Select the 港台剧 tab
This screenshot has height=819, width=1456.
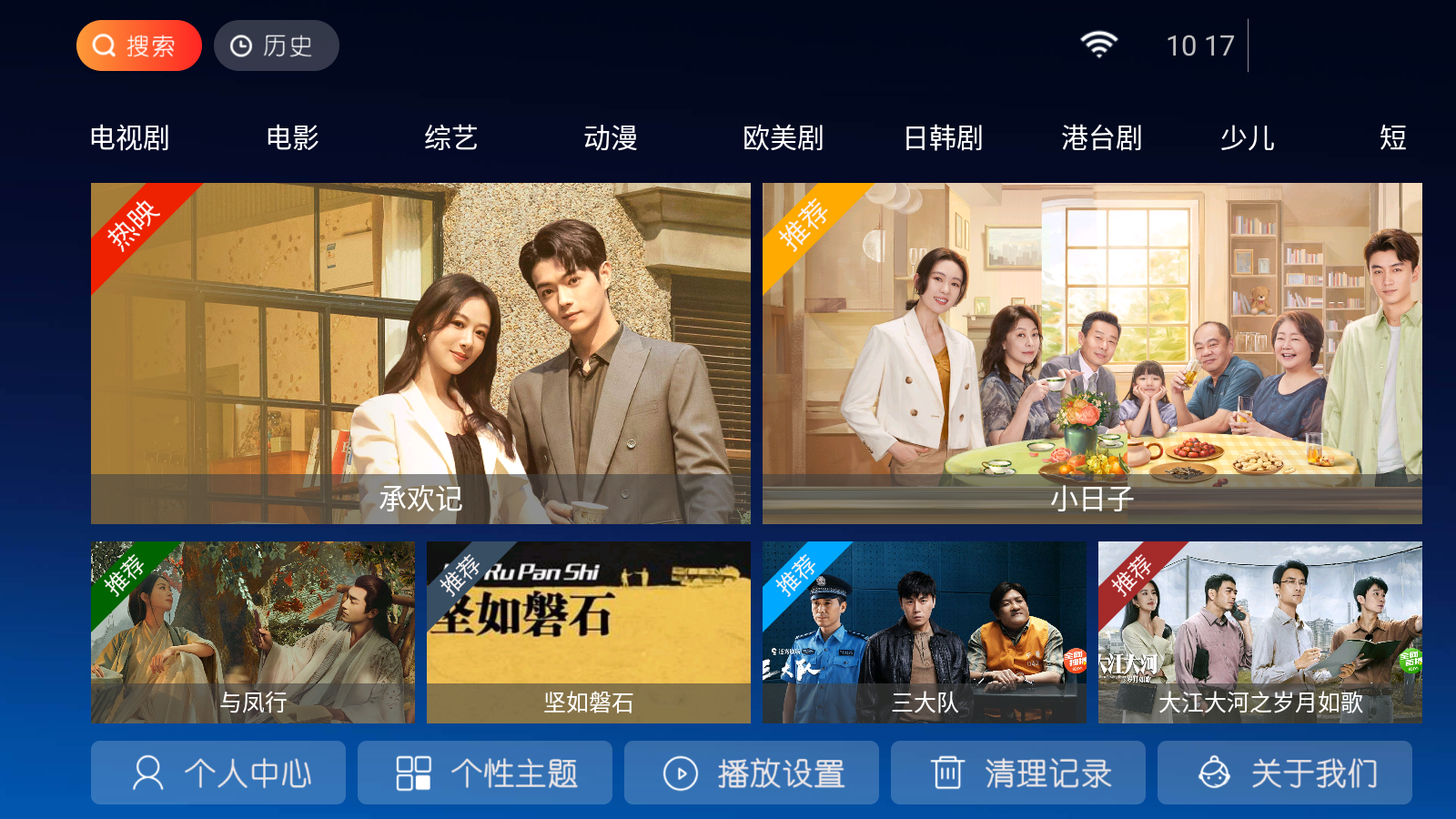coord(1101,138)
